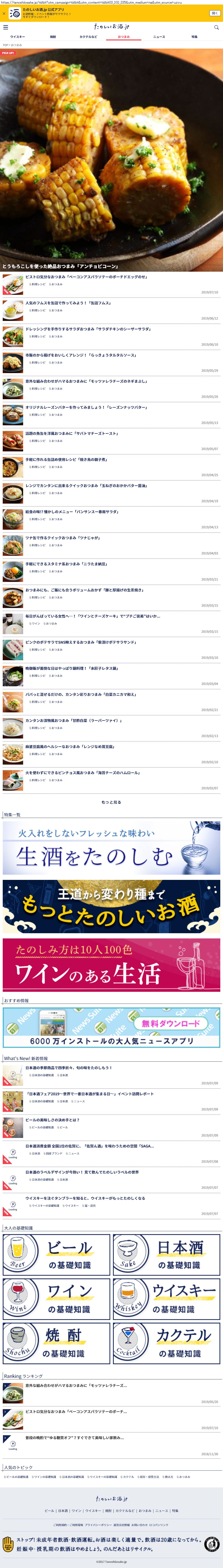This screenshot has height=1568, width=223.
Task: Open ビールの基礎知識 card
Action: click(x=56, y=1255)
